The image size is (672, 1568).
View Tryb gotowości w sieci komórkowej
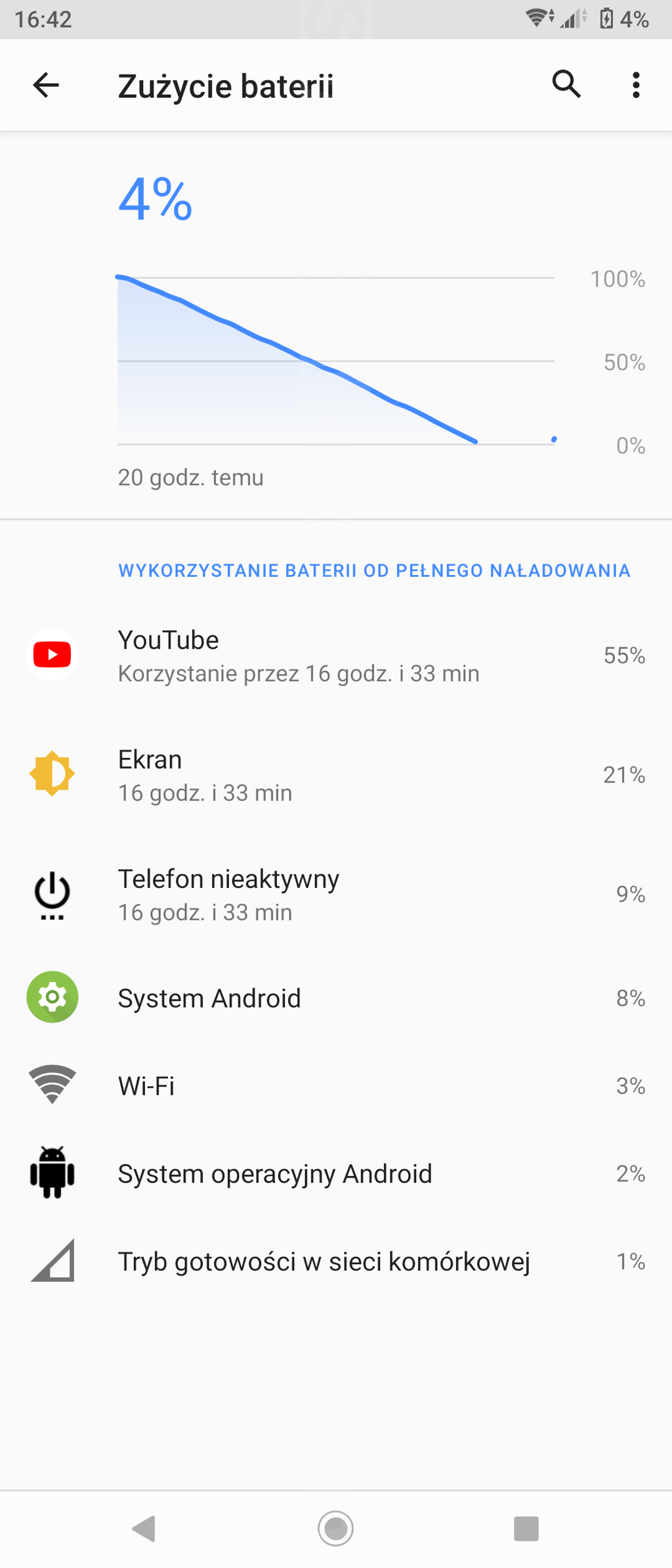click(x=336, y=1261)
